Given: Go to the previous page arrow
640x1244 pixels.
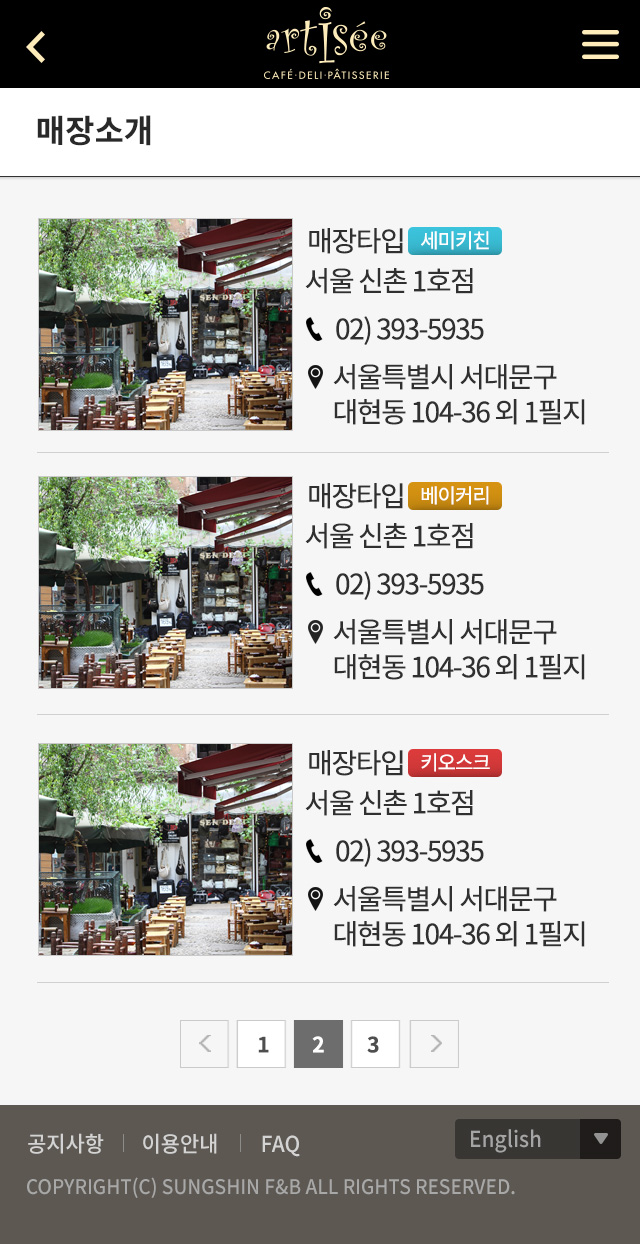Looking at the screenshot, I should tap(205, 1044).
